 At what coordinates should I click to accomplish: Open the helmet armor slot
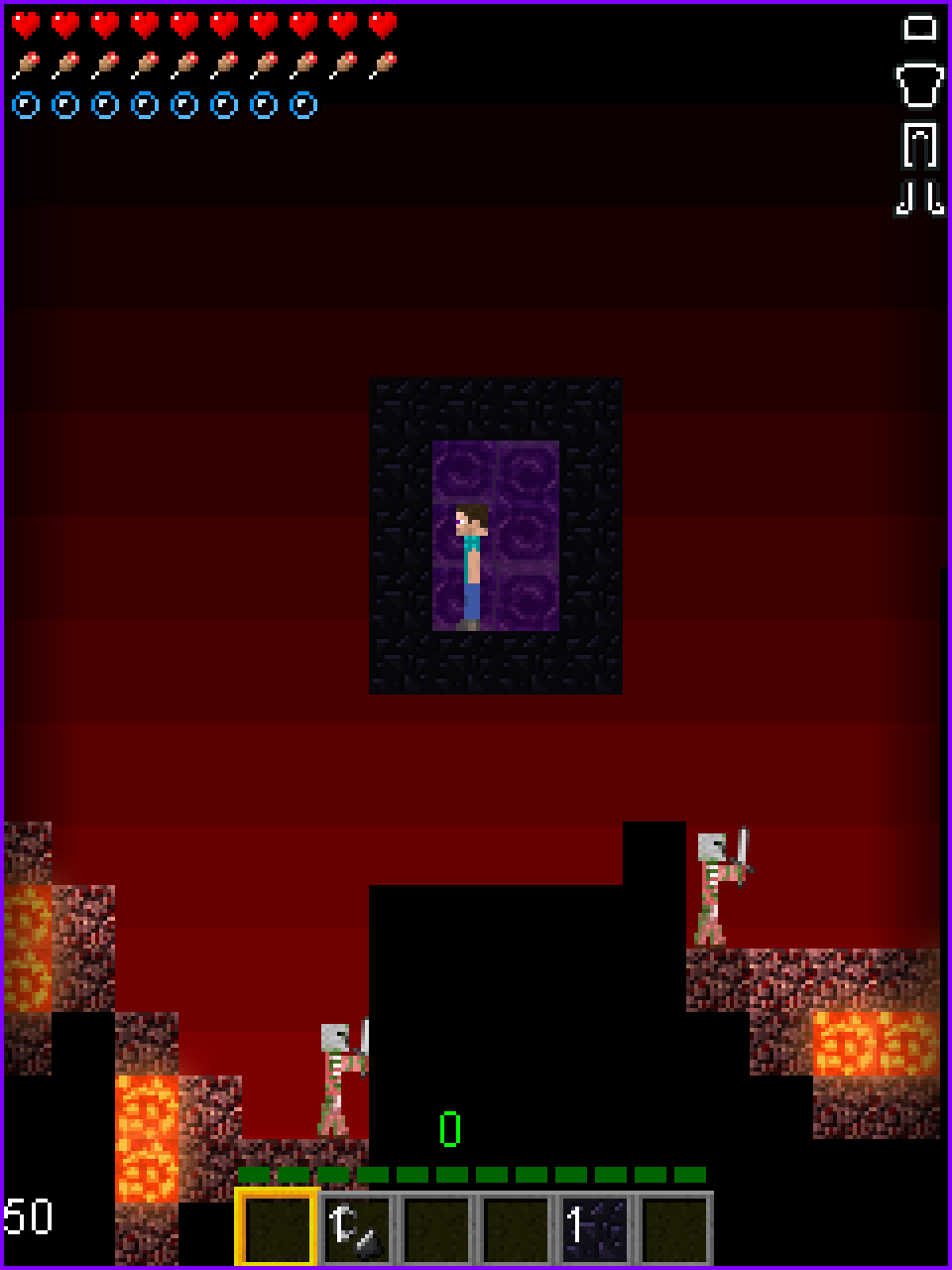pyautogui.click(x=919, y=28)
